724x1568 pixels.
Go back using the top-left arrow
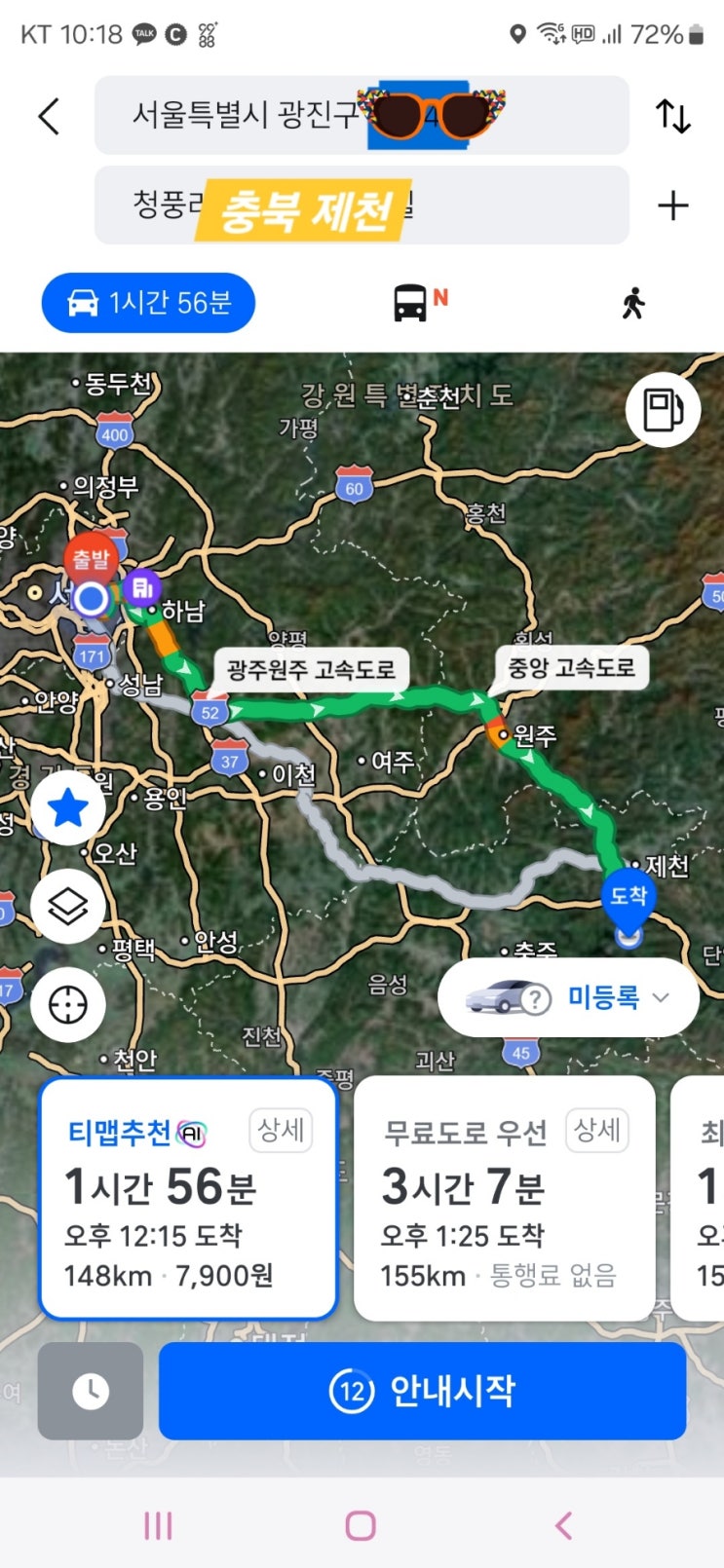pos(49,116)
